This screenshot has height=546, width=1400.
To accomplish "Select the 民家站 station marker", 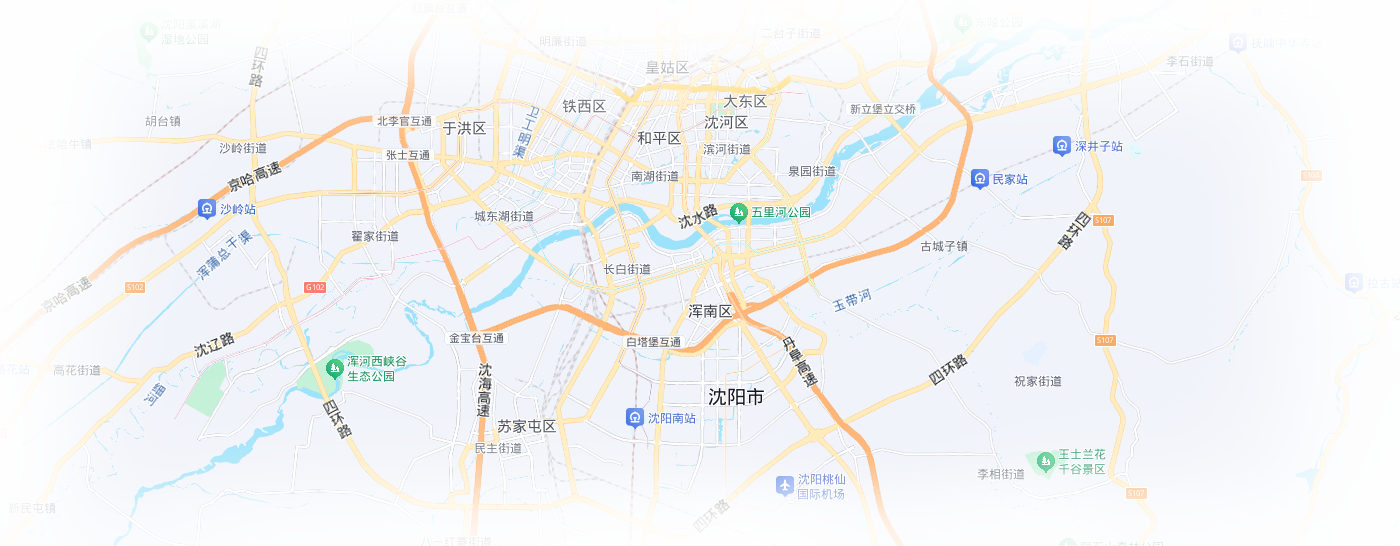I will (979, 179).
